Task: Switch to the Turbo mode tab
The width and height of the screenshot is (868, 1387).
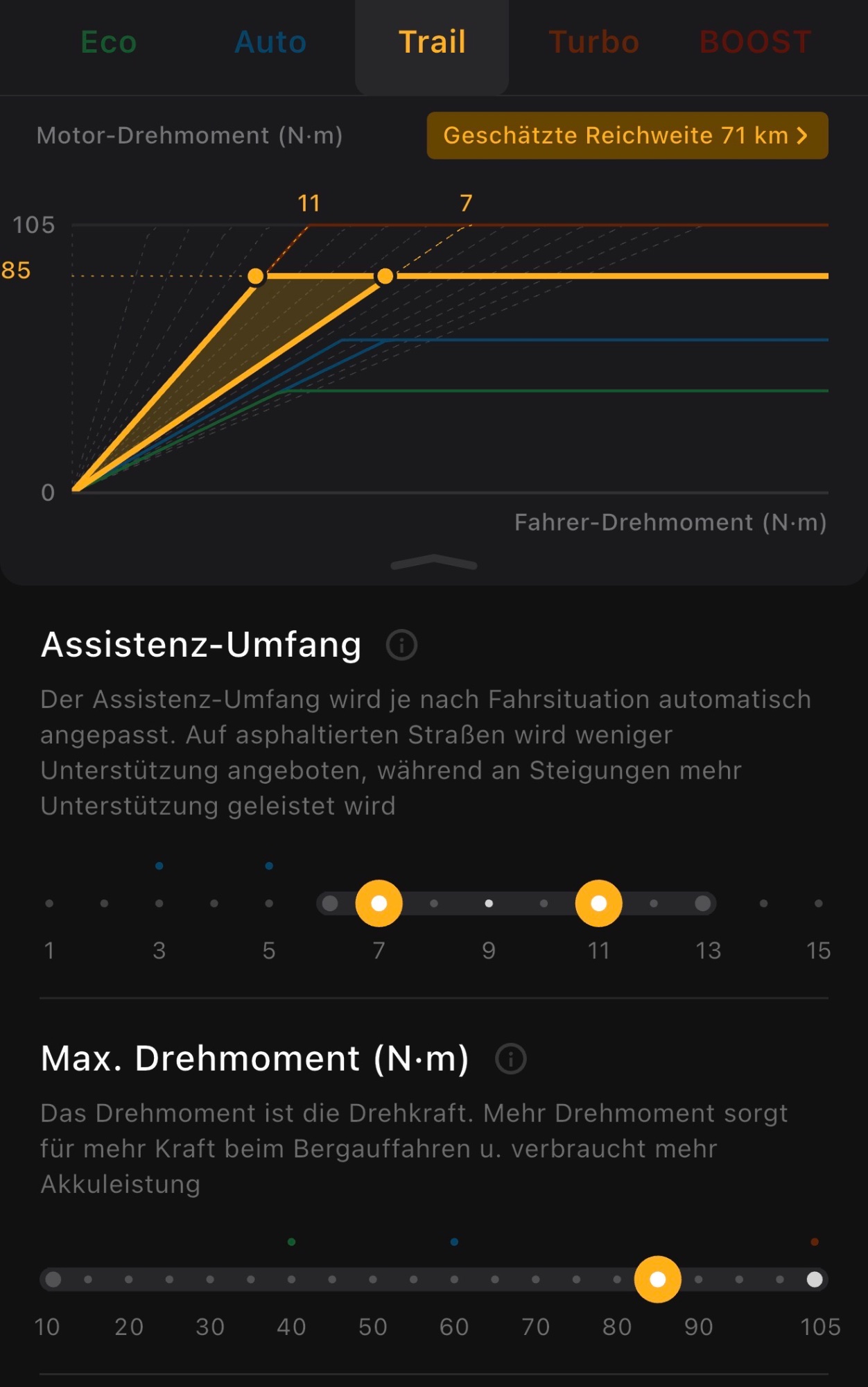Action: click(593, 43)
